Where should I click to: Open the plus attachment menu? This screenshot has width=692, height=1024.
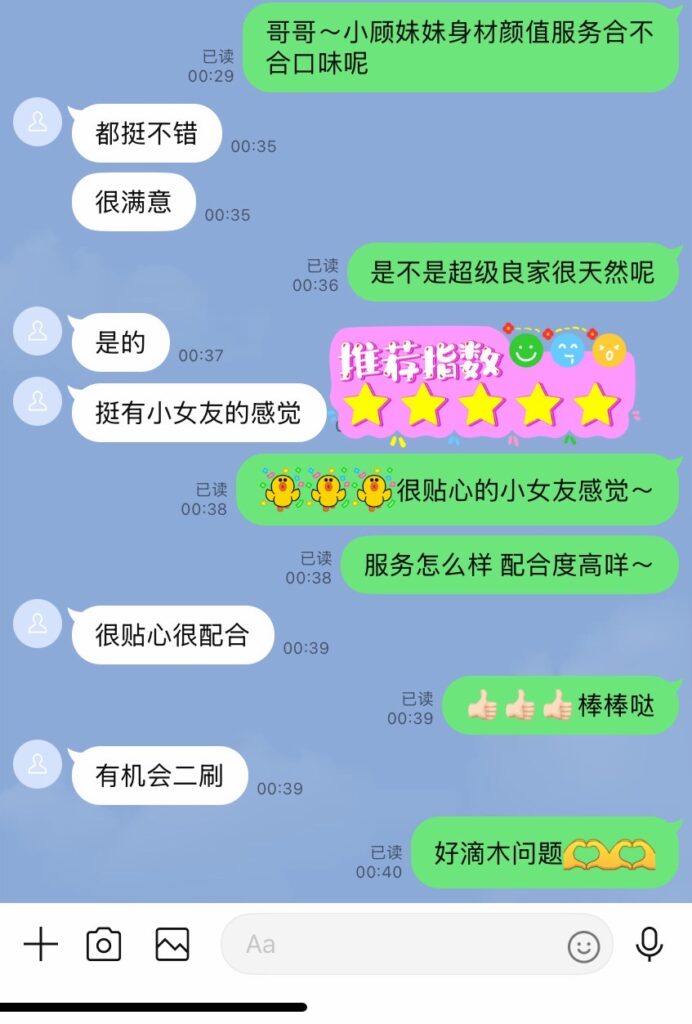click(40, 944)
